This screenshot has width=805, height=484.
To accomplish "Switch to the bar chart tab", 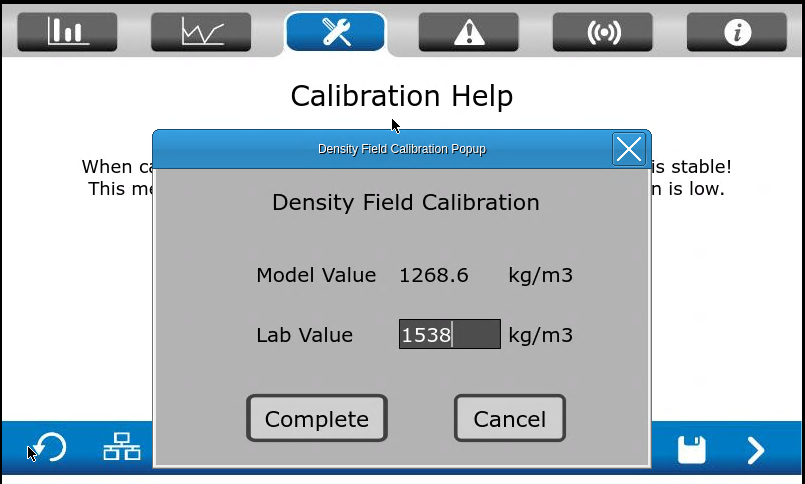I will coord(68,32).
